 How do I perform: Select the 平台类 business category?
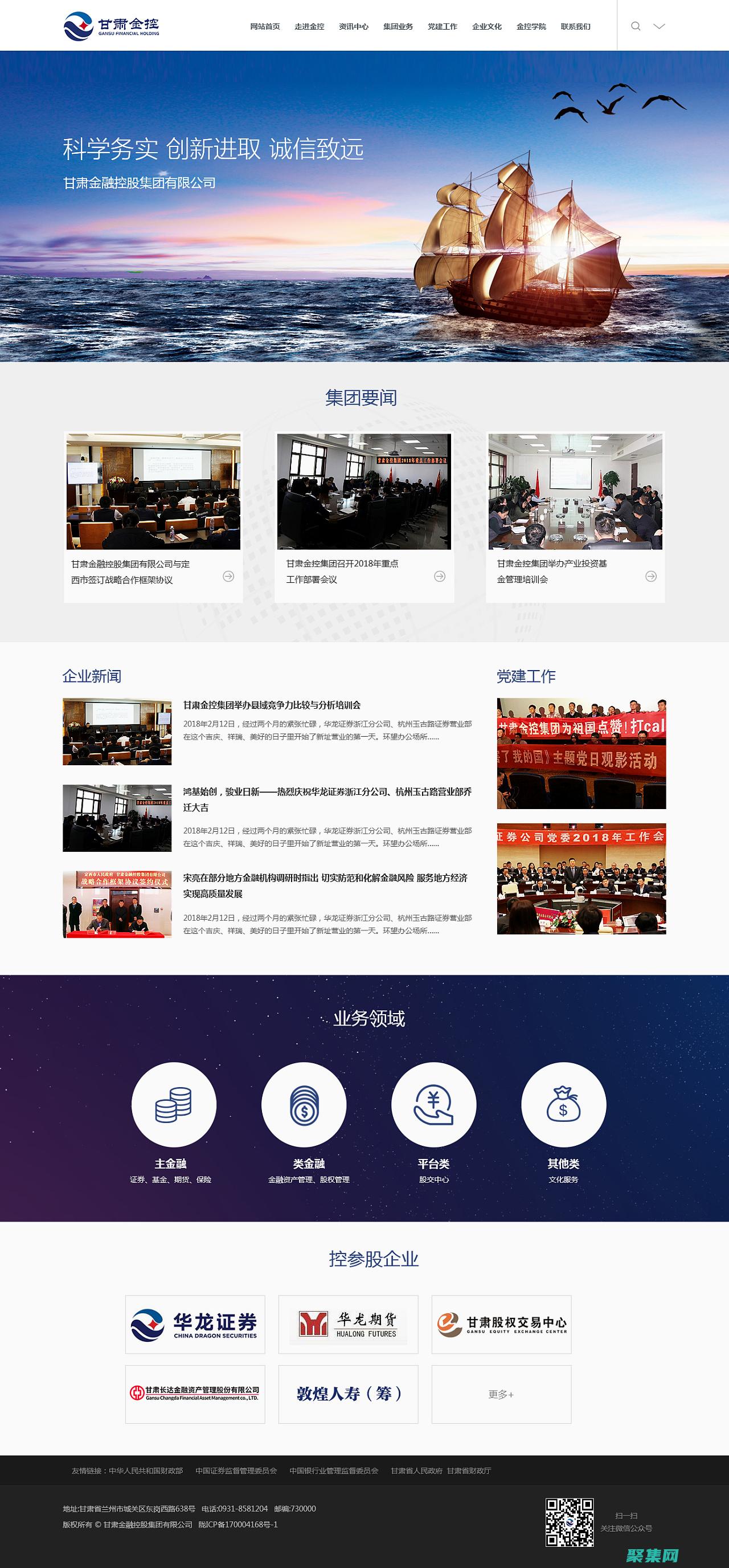(433, 1105)
